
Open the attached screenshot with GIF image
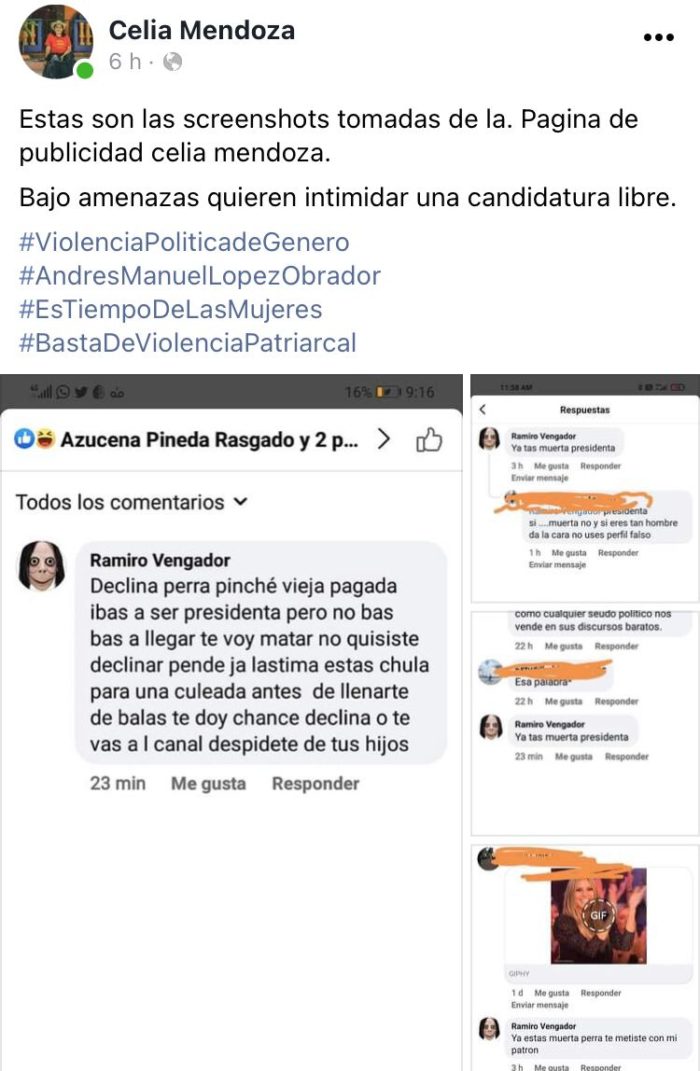click(584, 955)
